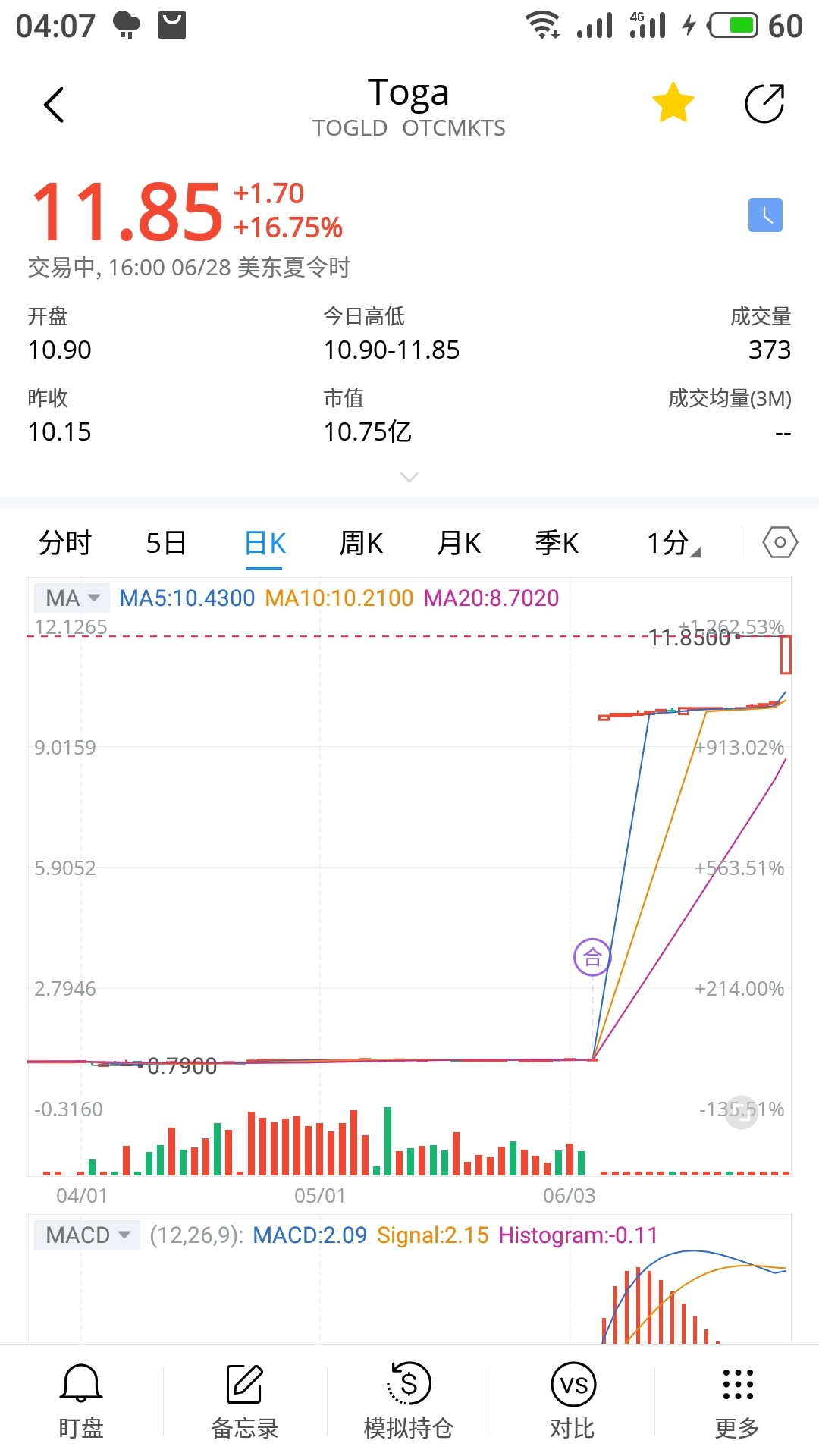The width and height of the screenshot is (819, 1456).
Task: Open the blue clock icon
Action: point(765,215)
